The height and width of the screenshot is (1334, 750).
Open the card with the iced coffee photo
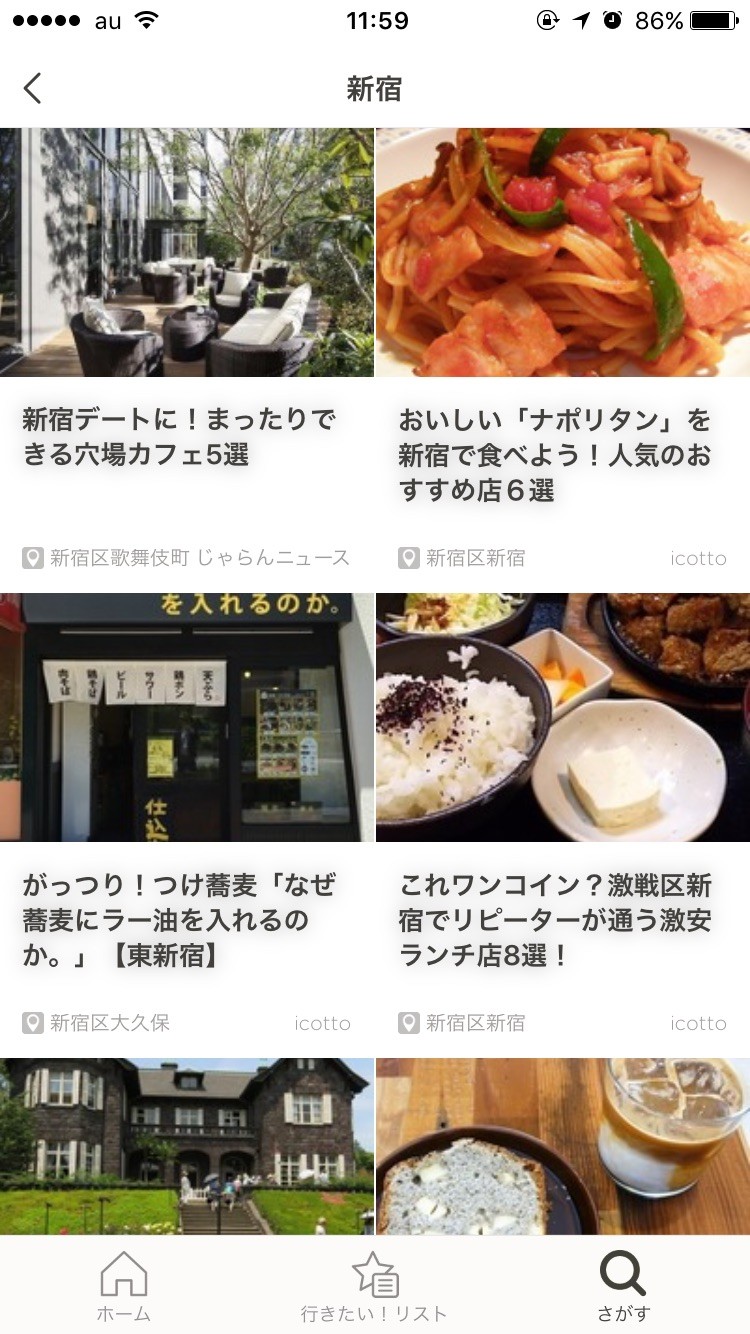click(x=562, y=1146)
